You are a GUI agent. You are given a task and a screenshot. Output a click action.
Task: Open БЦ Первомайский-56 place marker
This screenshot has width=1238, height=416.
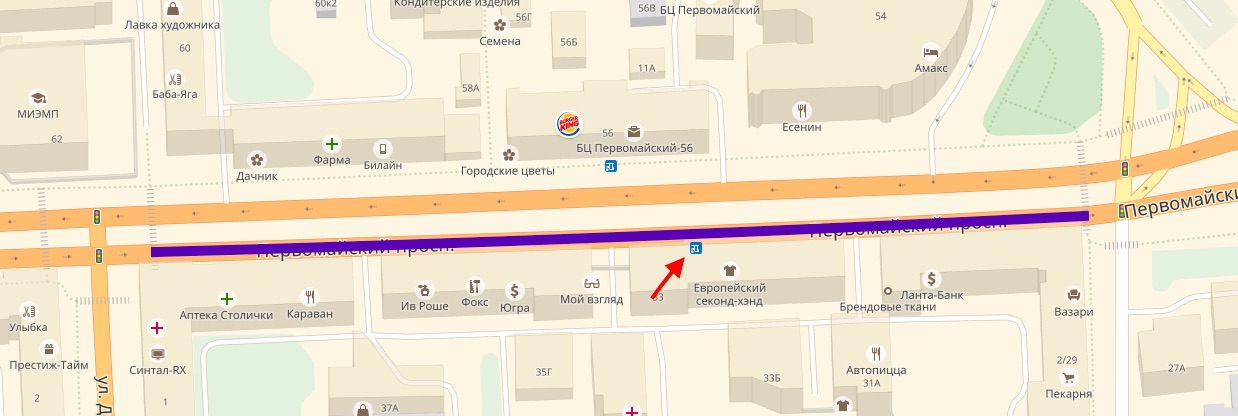pos(634,131)
